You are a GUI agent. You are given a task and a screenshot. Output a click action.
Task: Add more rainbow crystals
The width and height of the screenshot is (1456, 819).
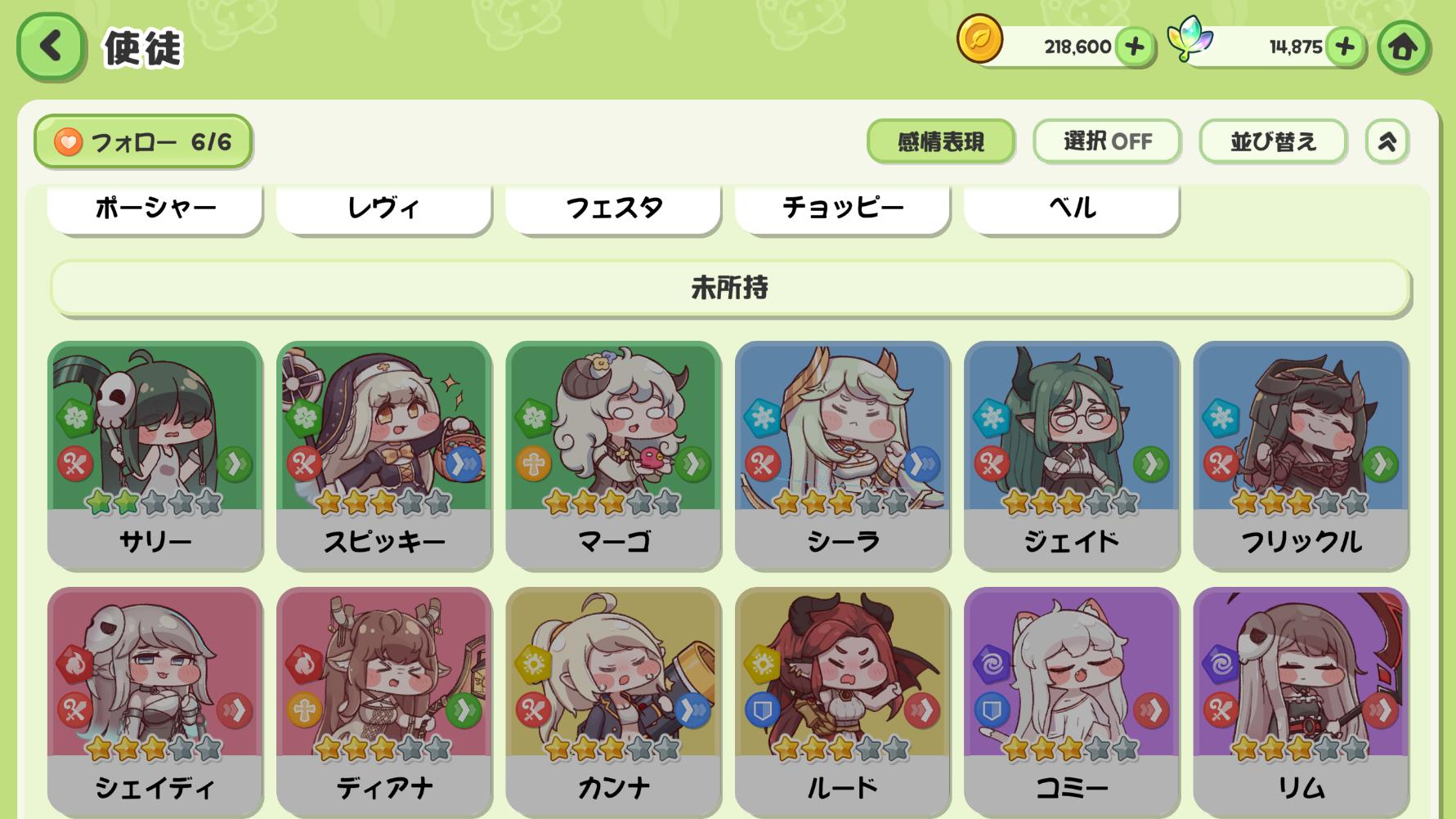point(1345,47)
